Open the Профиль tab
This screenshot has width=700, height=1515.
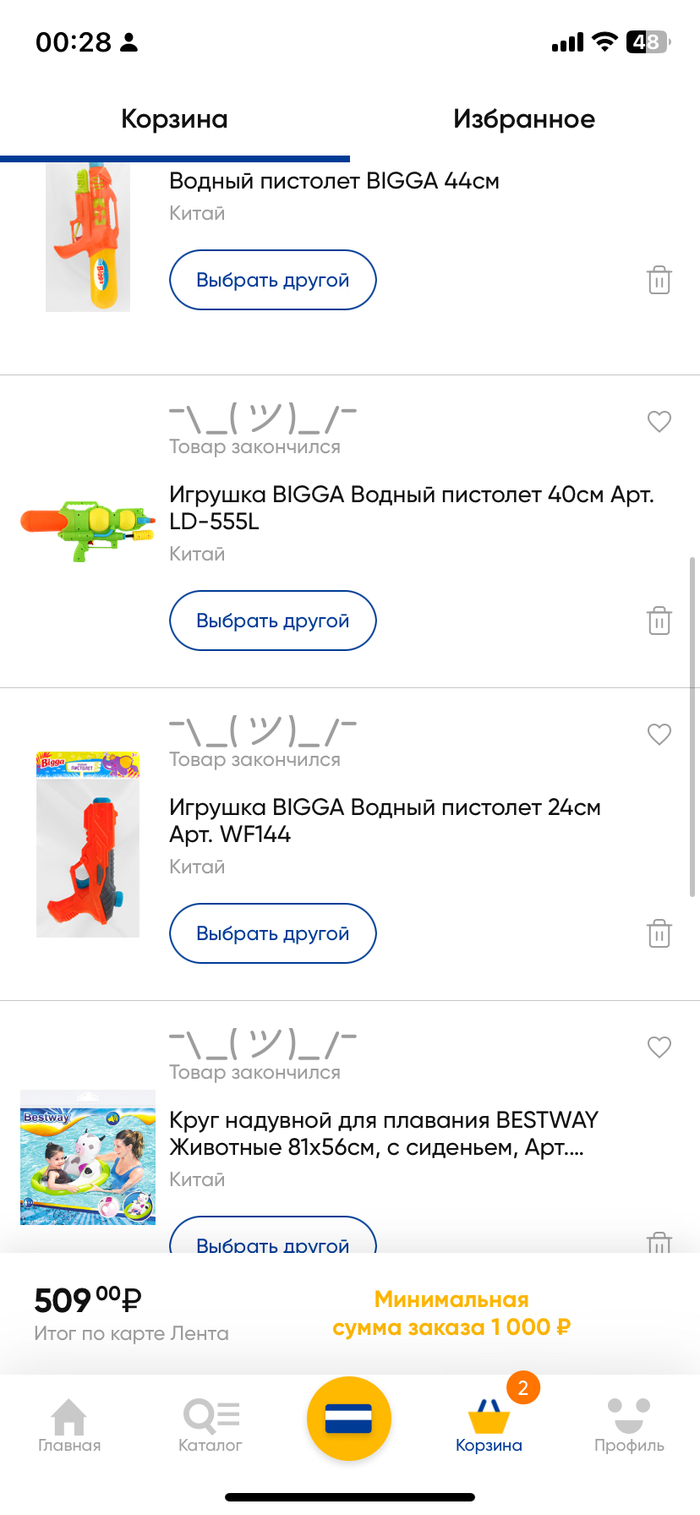(629, 1425)
